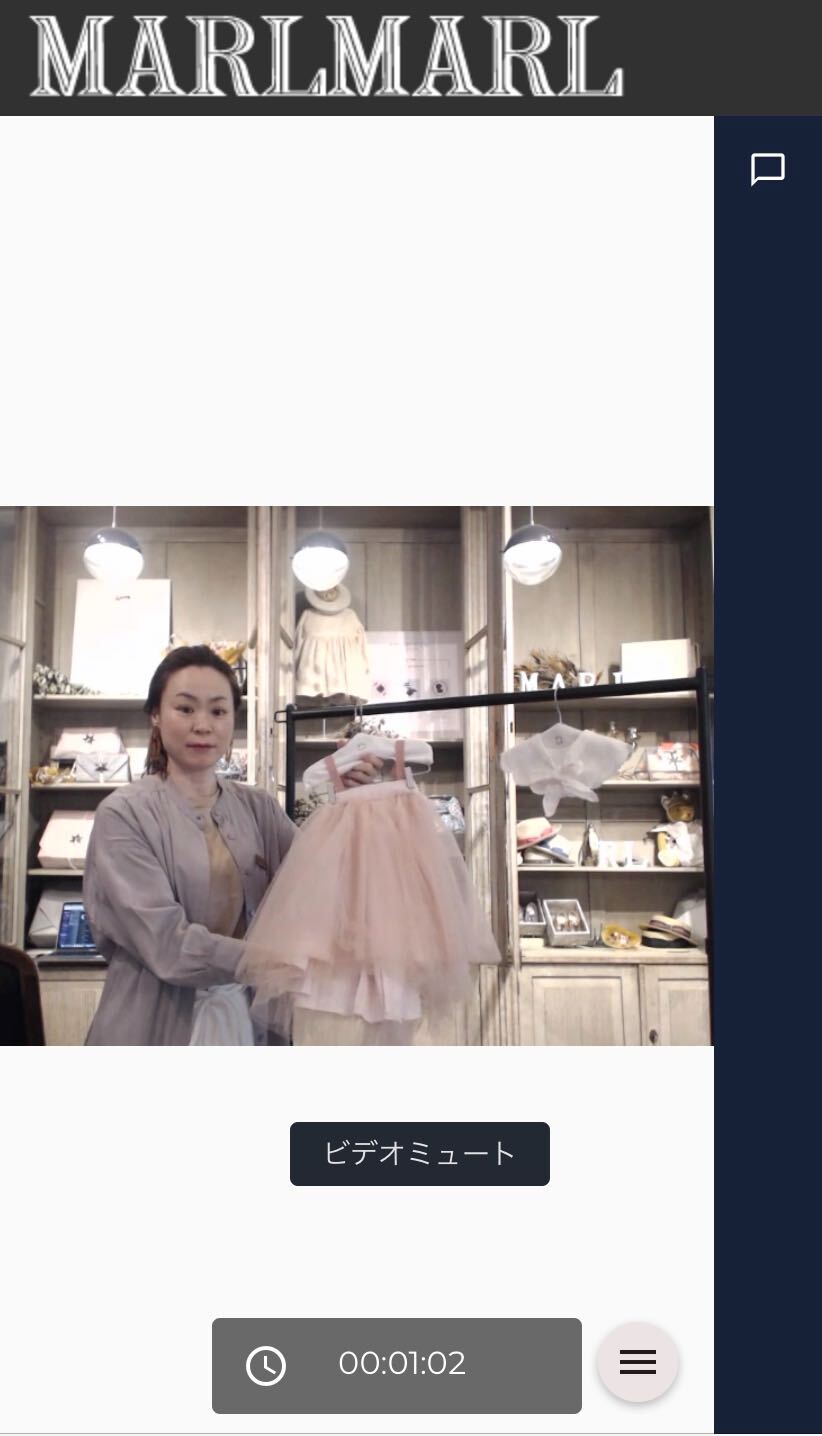Open the chat panel icon
This screenshot has height=1436, width=822.
tap(767, 170)
